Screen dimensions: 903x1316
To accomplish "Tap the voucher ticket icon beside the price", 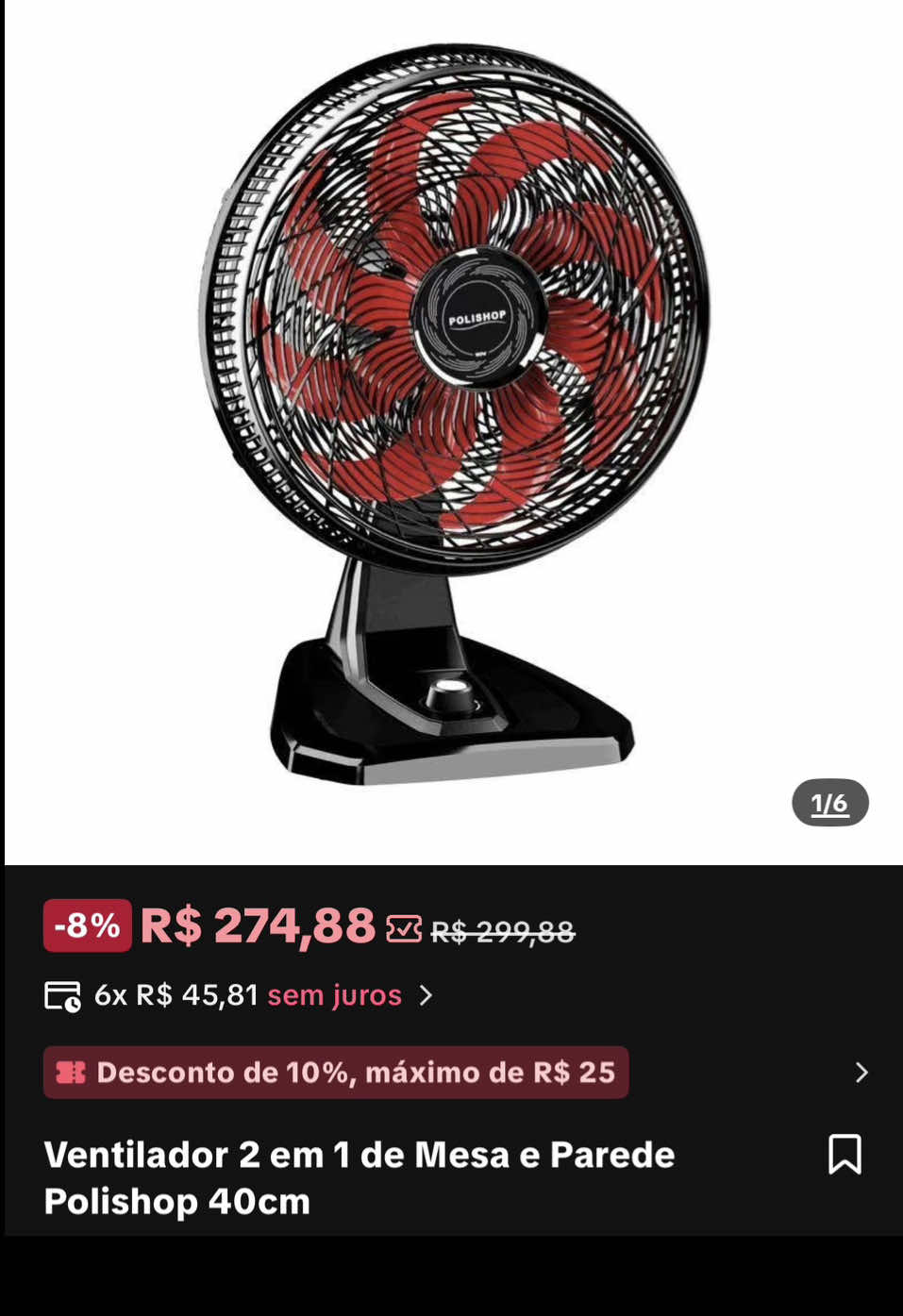I will [x=403, y=930].
